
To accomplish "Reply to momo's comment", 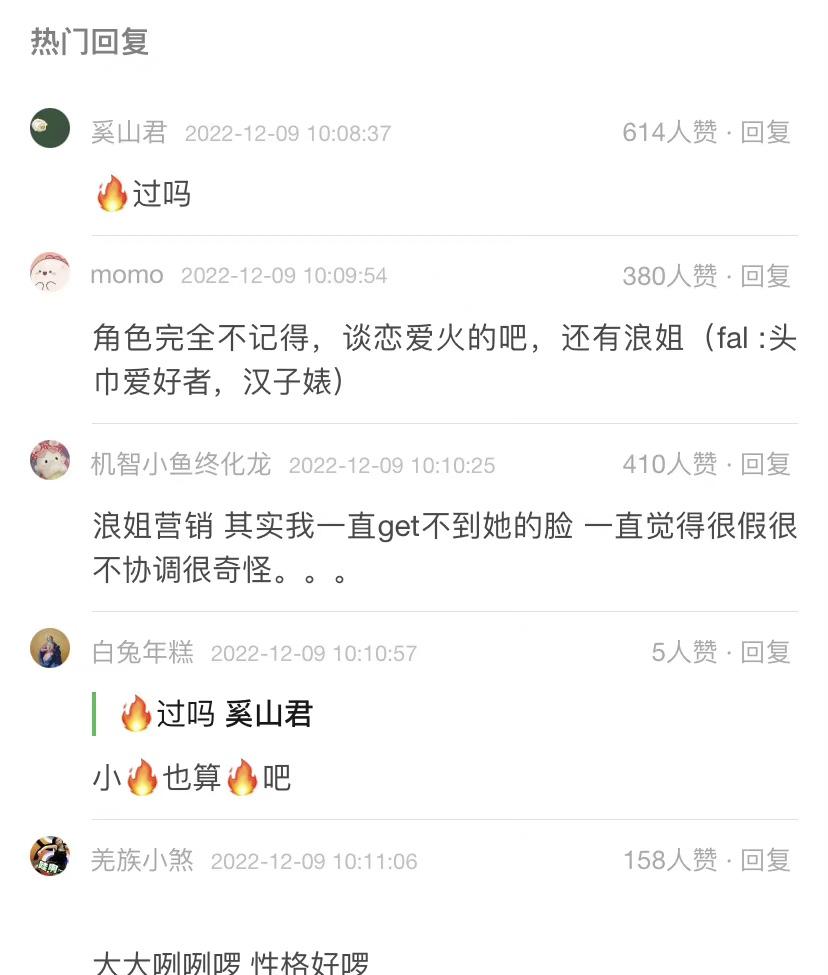I will (765, 276).
